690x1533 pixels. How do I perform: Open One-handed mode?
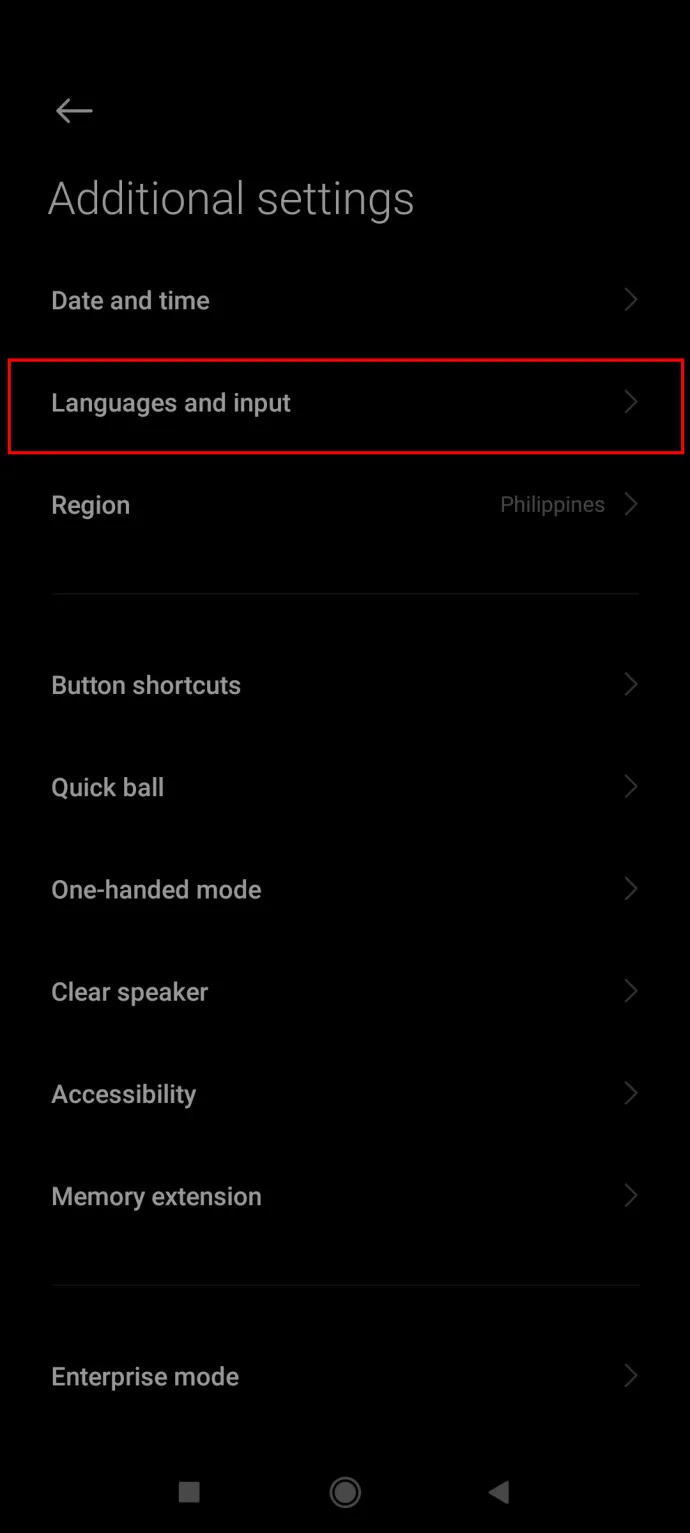[345, 889]
